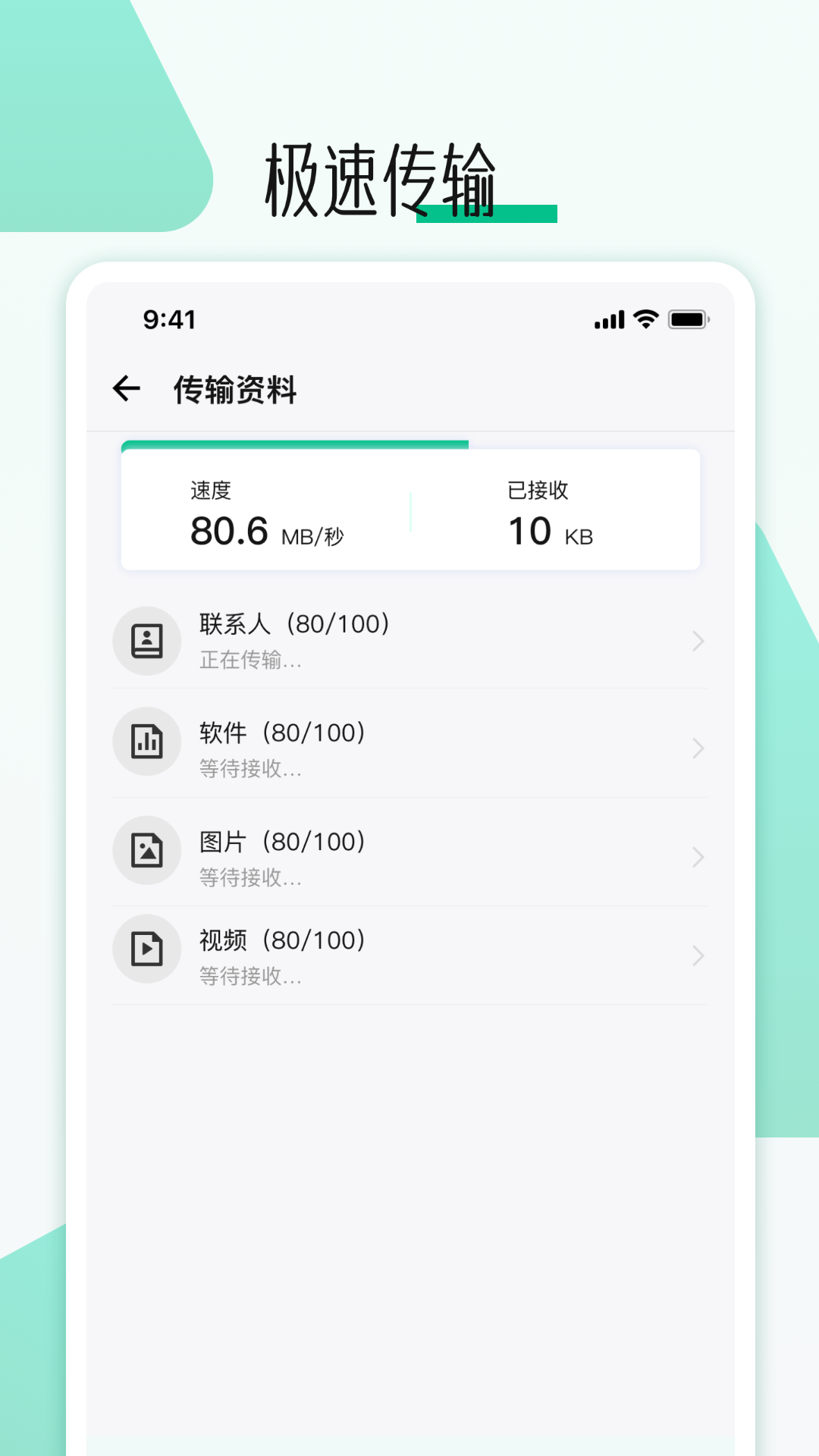Viewport: 819px width, 1456px height.
Task: Tap the software (软件) category icon
Action: click(x=147, y=742)
